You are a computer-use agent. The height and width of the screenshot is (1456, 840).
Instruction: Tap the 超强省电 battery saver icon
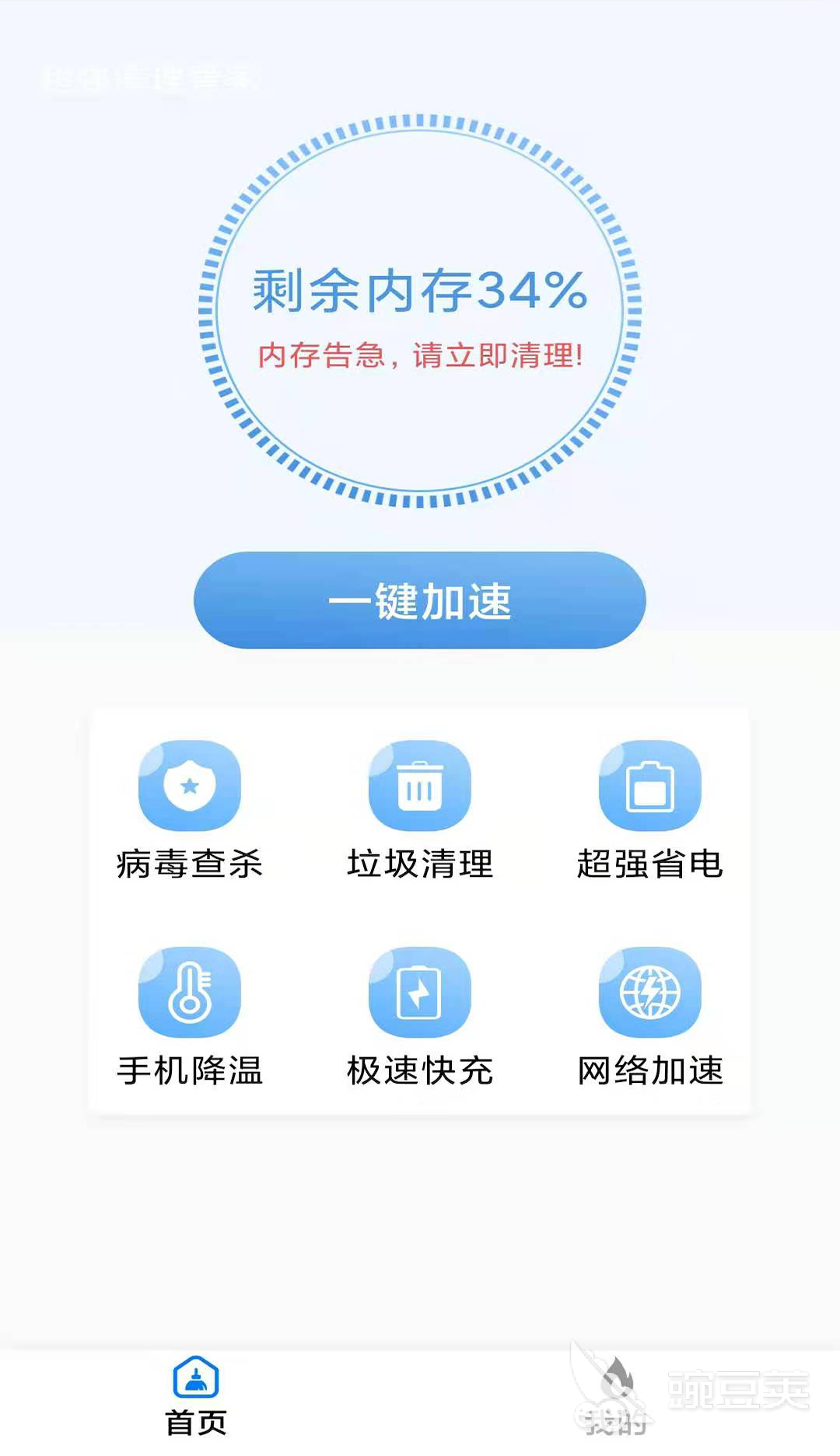pyautogui.click(x=650, y=786)
